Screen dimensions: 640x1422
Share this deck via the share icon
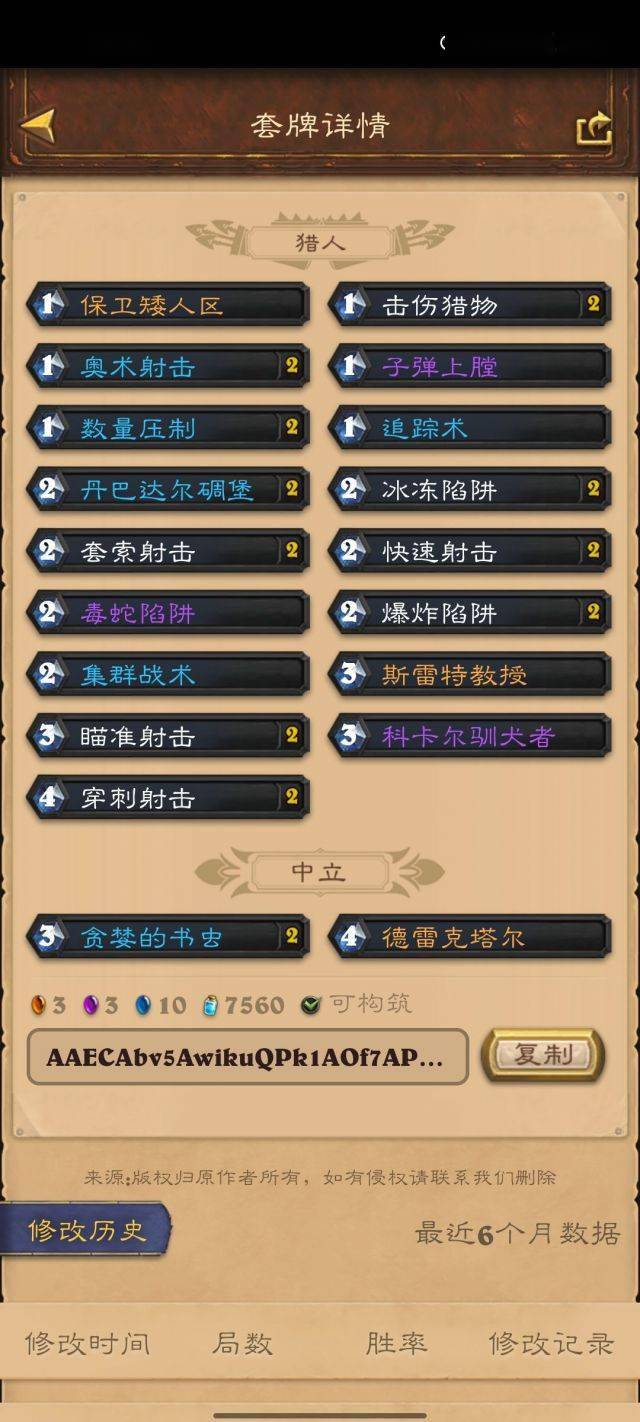pos(593,128)
